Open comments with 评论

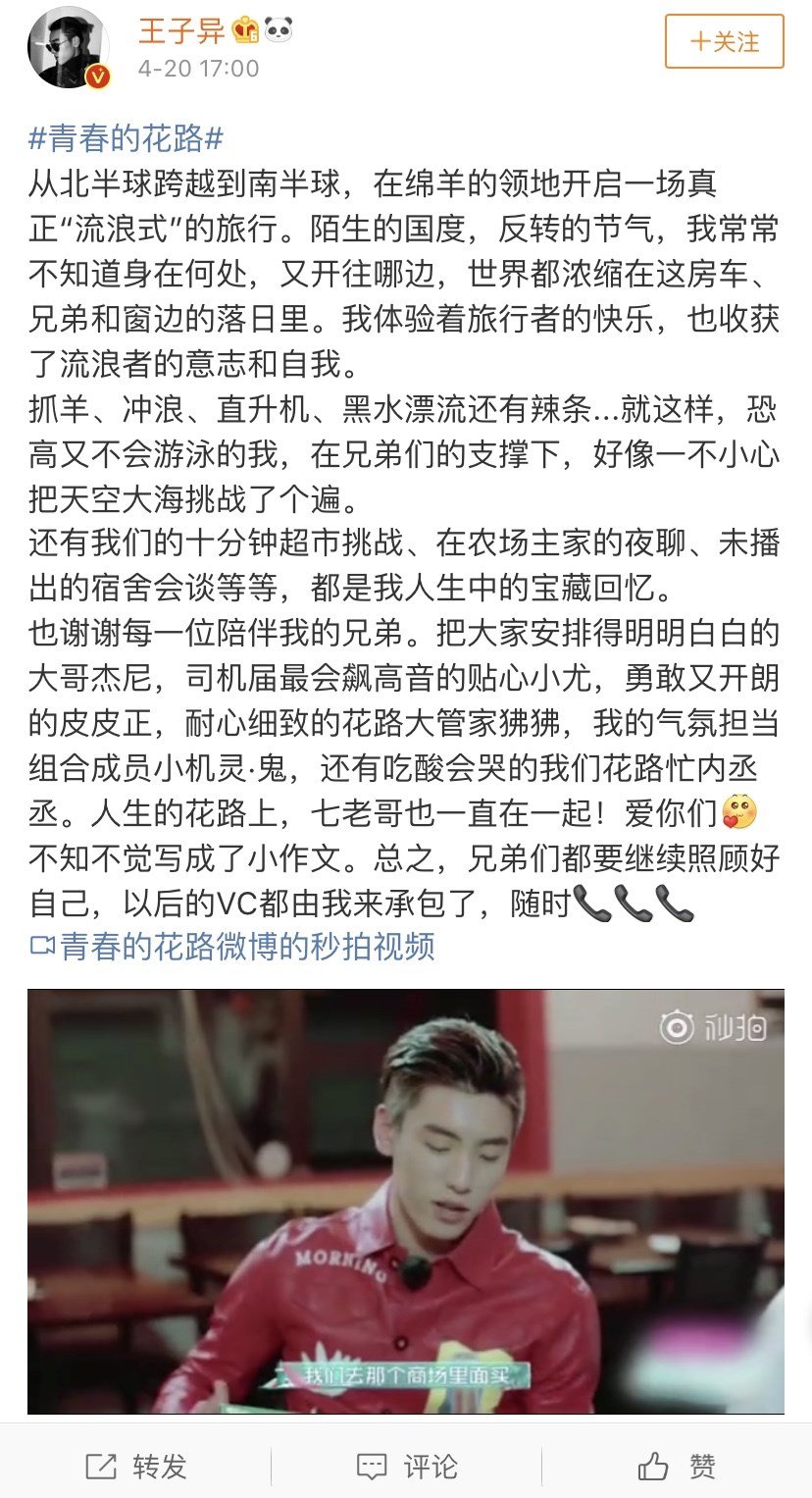[x=406, y=1466]
